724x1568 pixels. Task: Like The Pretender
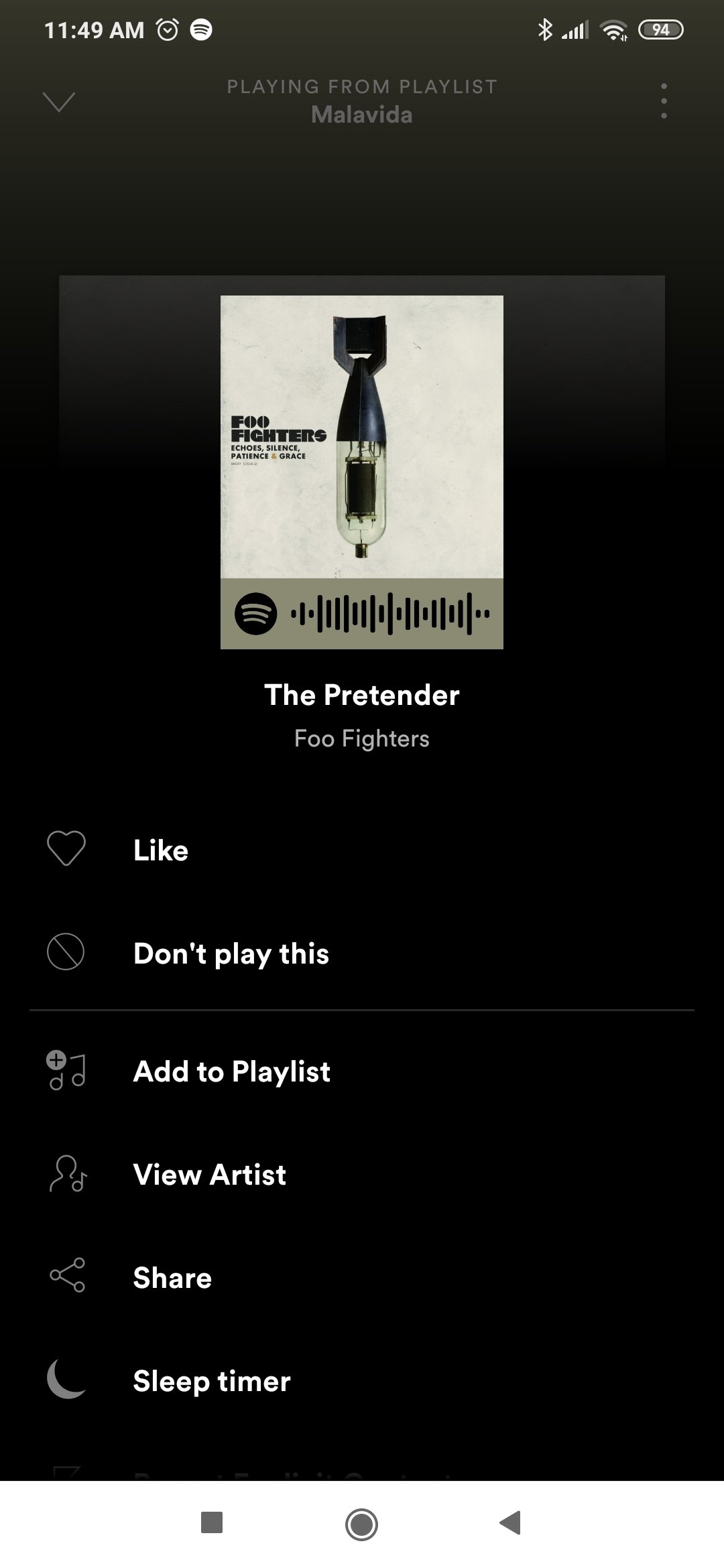tap(161, 850)
